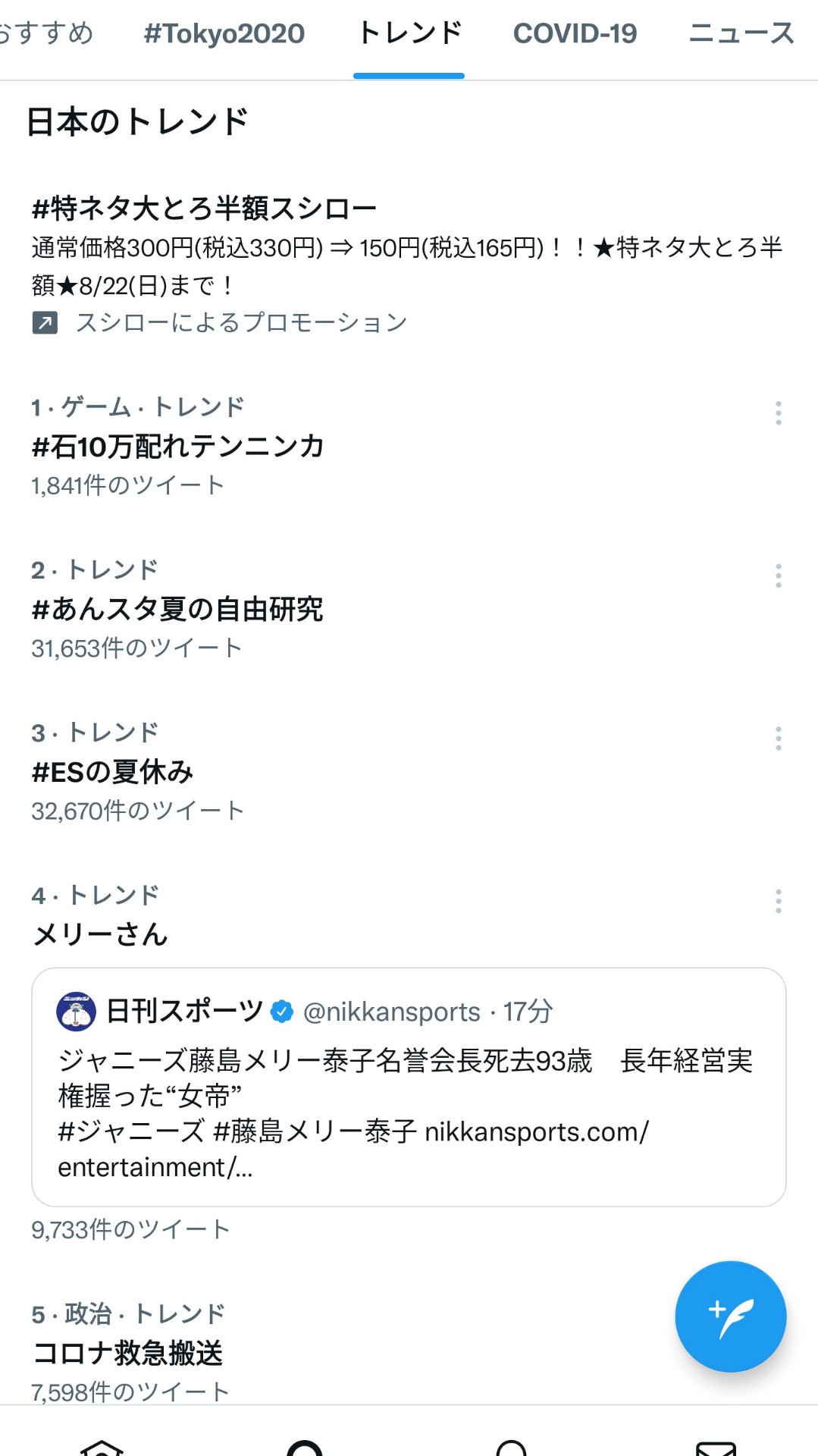Image resolution: width=818 pixels, height=1456 pixels.
Task: Open the notifications bell tab
Action: 511,1446
